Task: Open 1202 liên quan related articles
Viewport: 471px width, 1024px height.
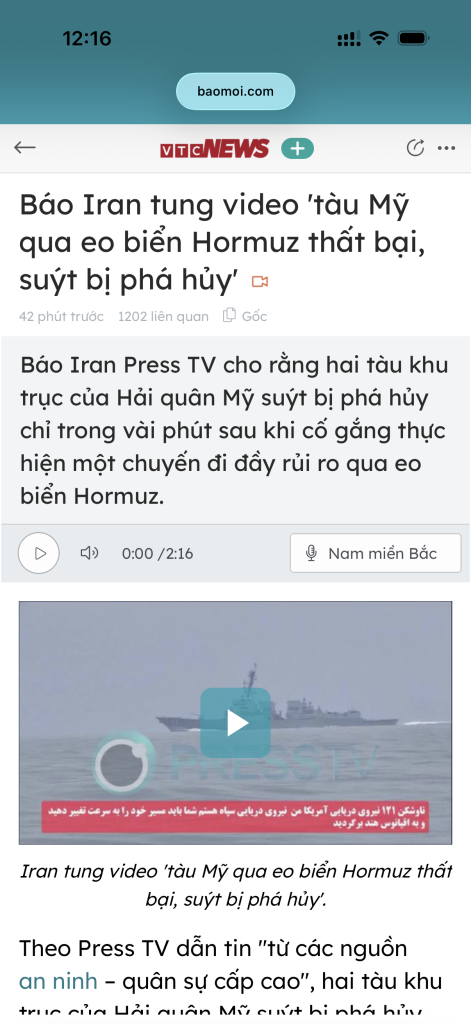Action: 163,317
